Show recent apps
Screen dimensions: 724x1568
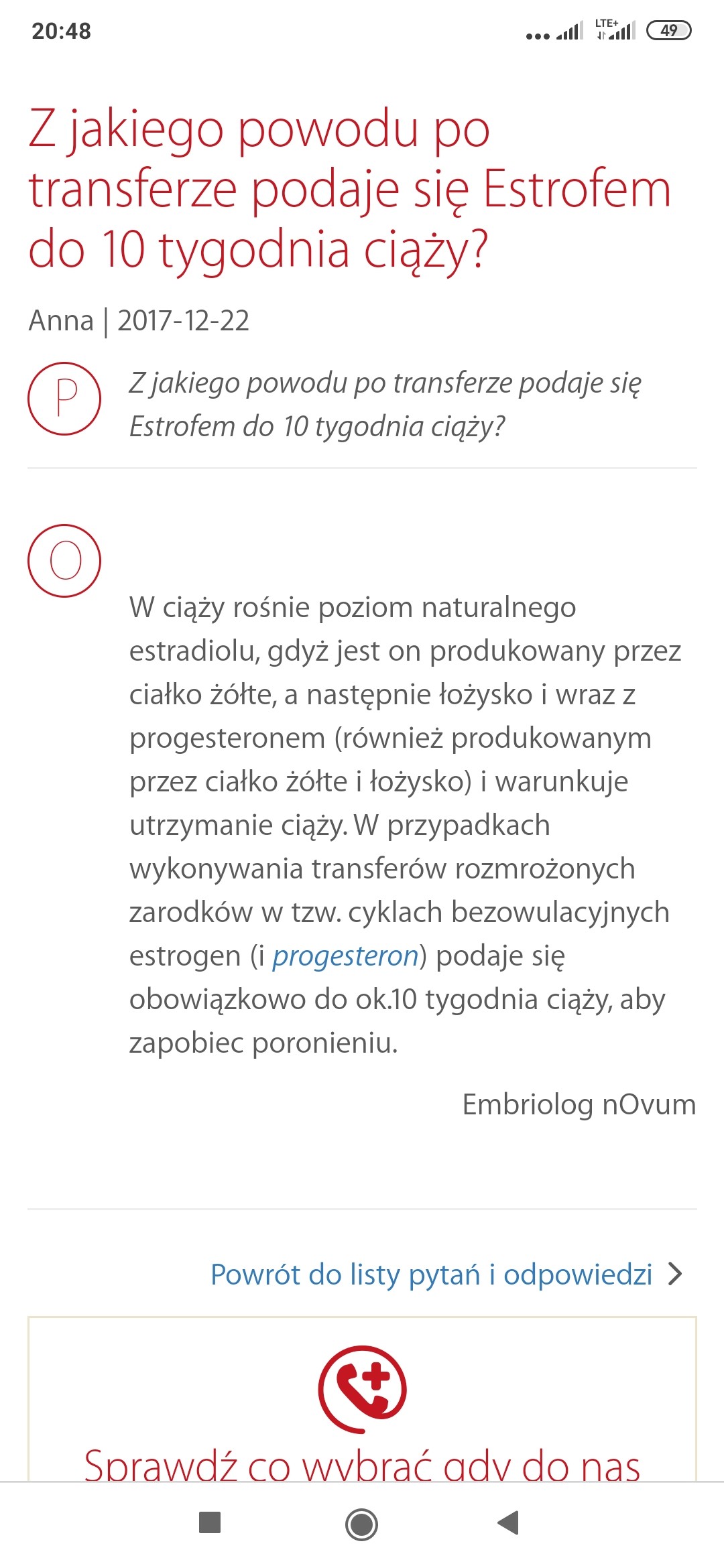click(x=210, y=1522)
